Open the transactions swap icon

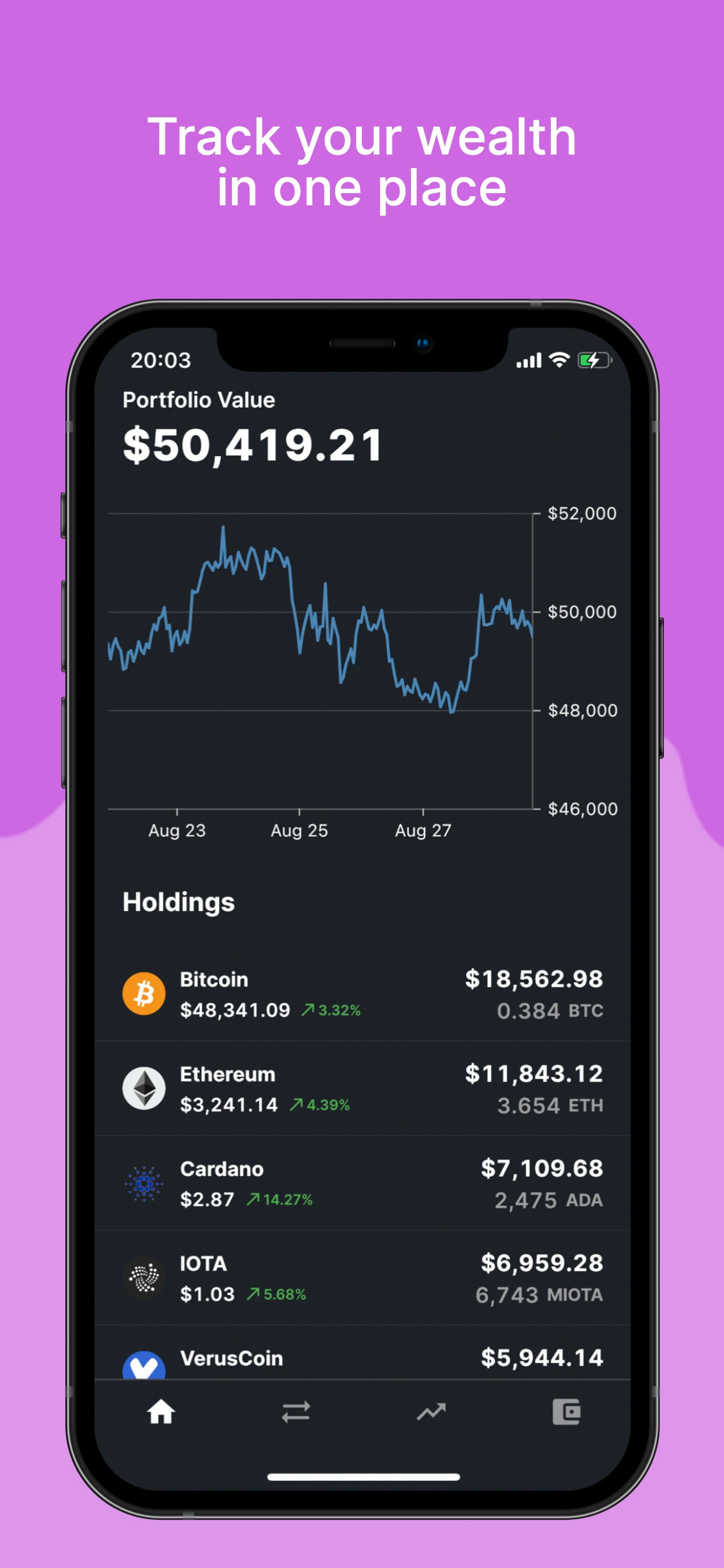tap(296, 1413)
